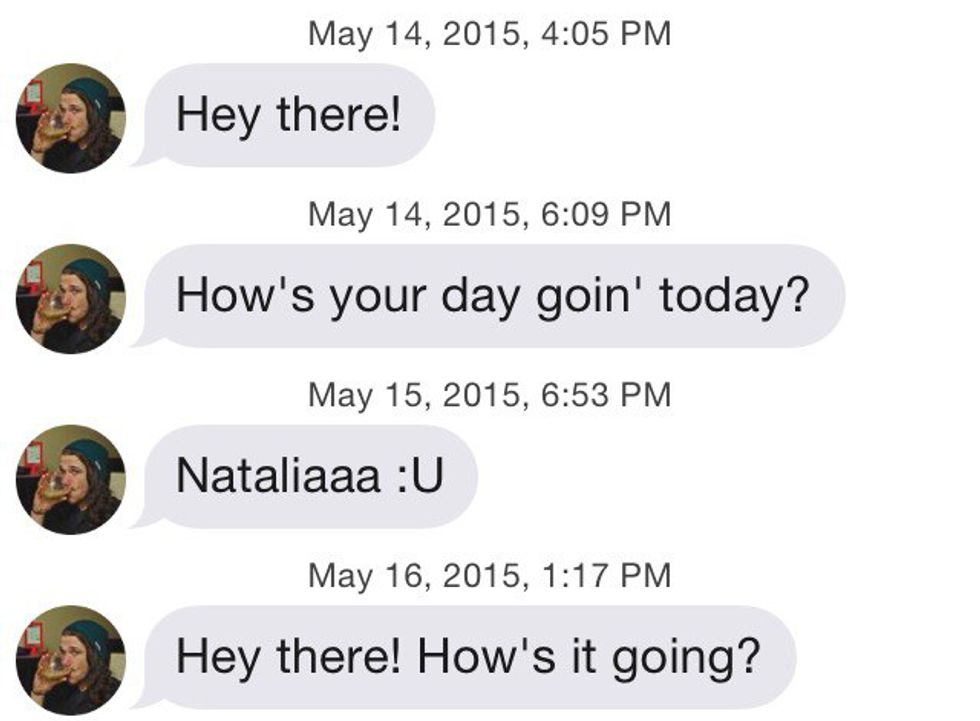Tap avatar beside 'How's your day goin' today?'
Screen dimensions: 980x721
click(x=70, y=299)
